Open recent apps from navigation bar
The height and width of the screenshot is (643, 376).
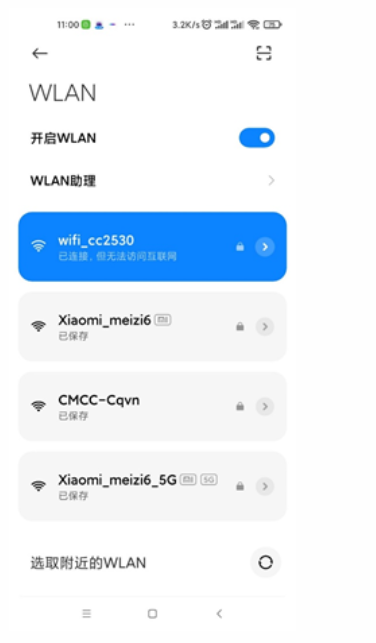pyautogui.click(x=87, y=613)
